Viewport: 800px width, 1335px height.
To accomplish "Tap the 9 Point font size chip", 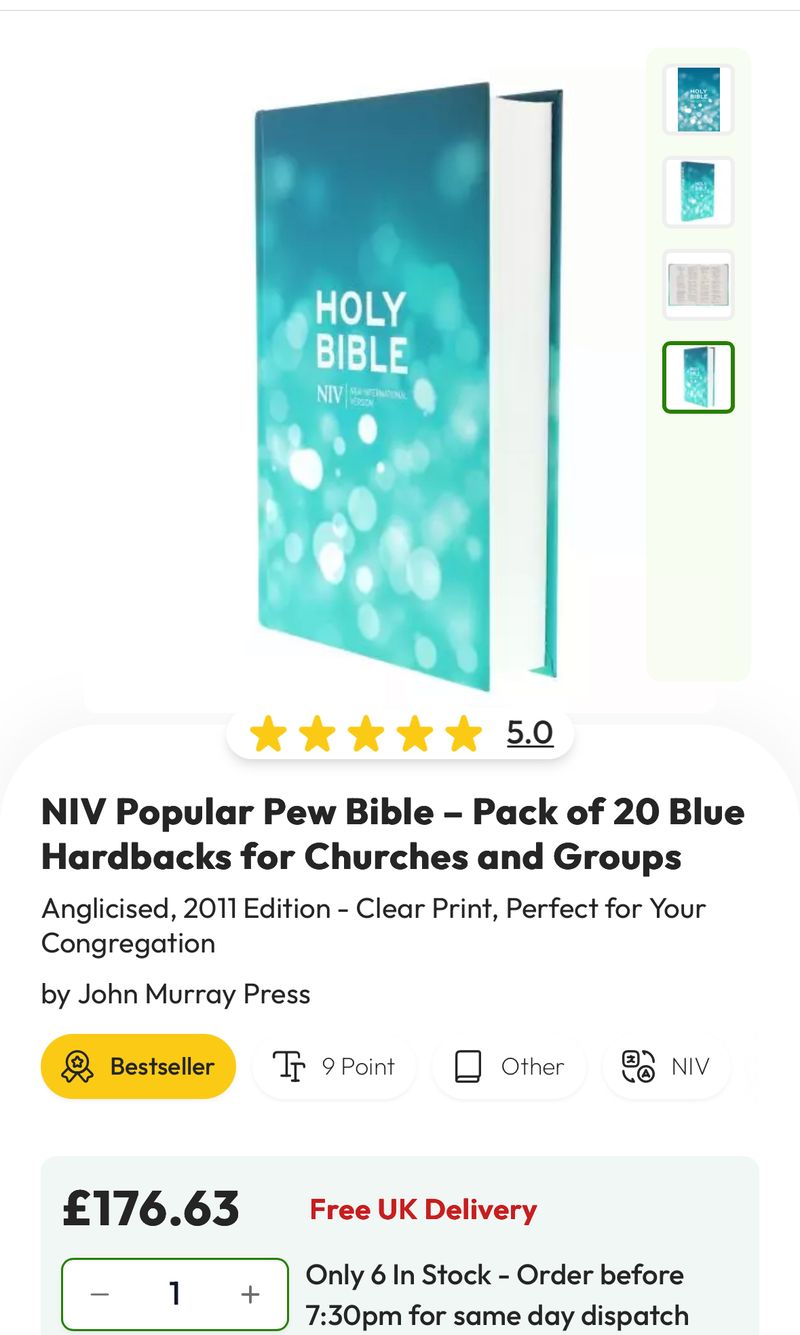I will click(x=334, y=1066).
